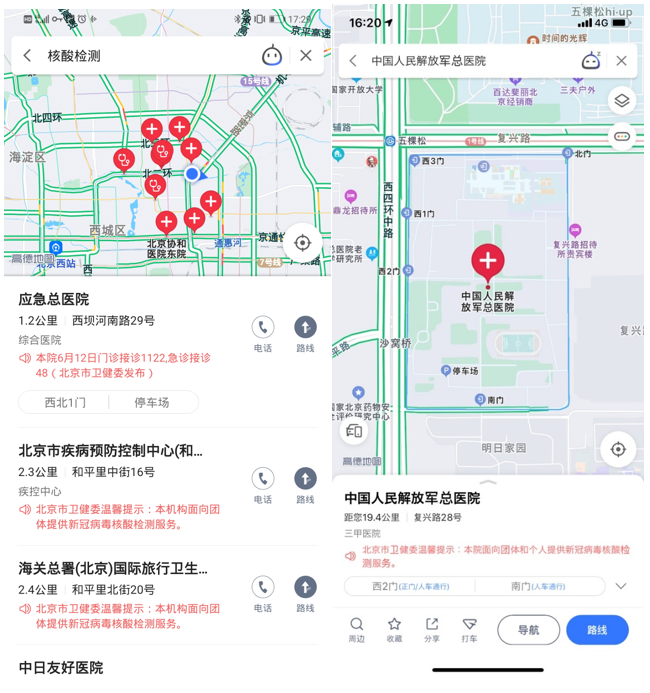Start 导航 to the hospital
650x693 pixels.
[x=528, y=630]
